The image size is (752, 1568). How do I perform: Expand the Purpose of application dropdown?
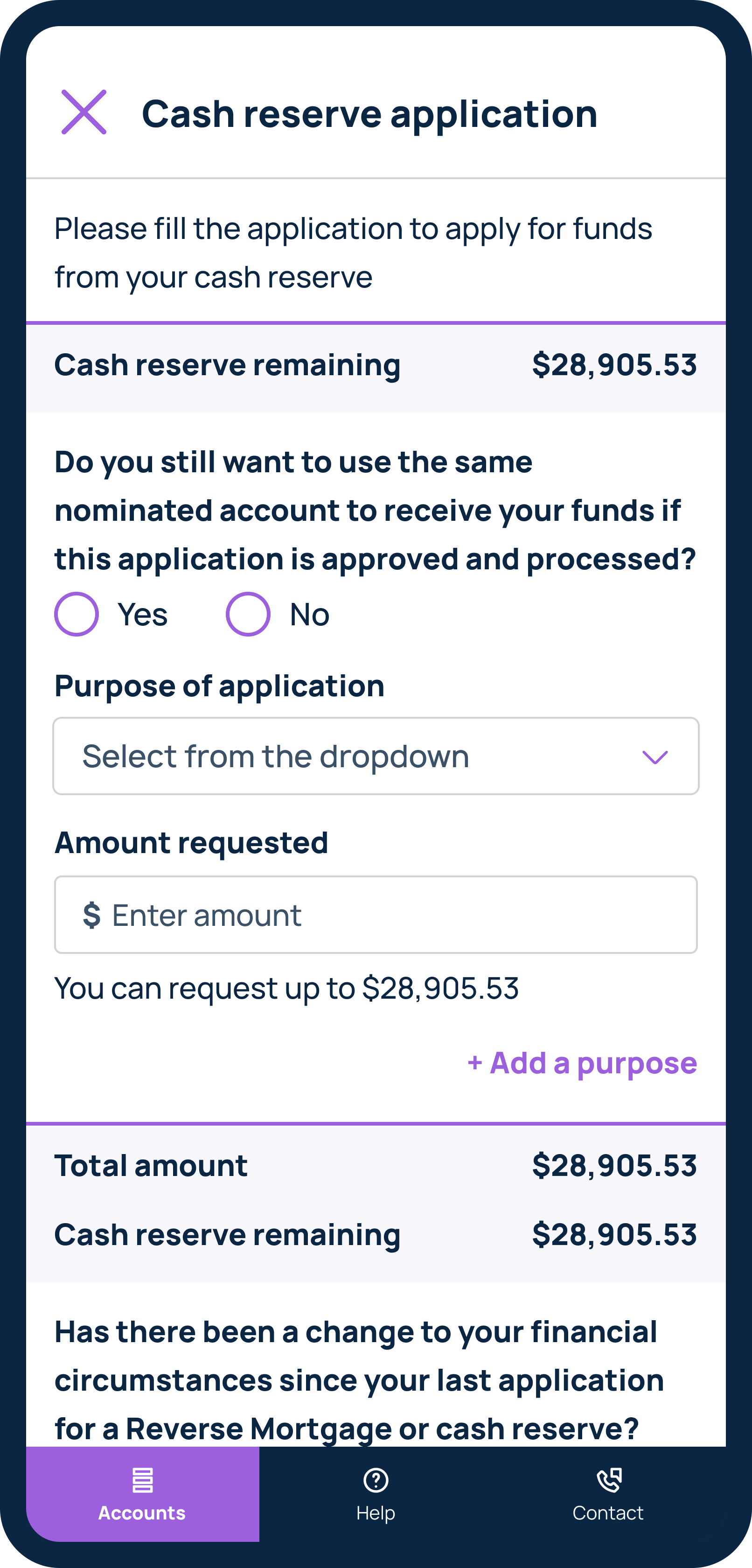pyautogui.click(x=376, y=756)
